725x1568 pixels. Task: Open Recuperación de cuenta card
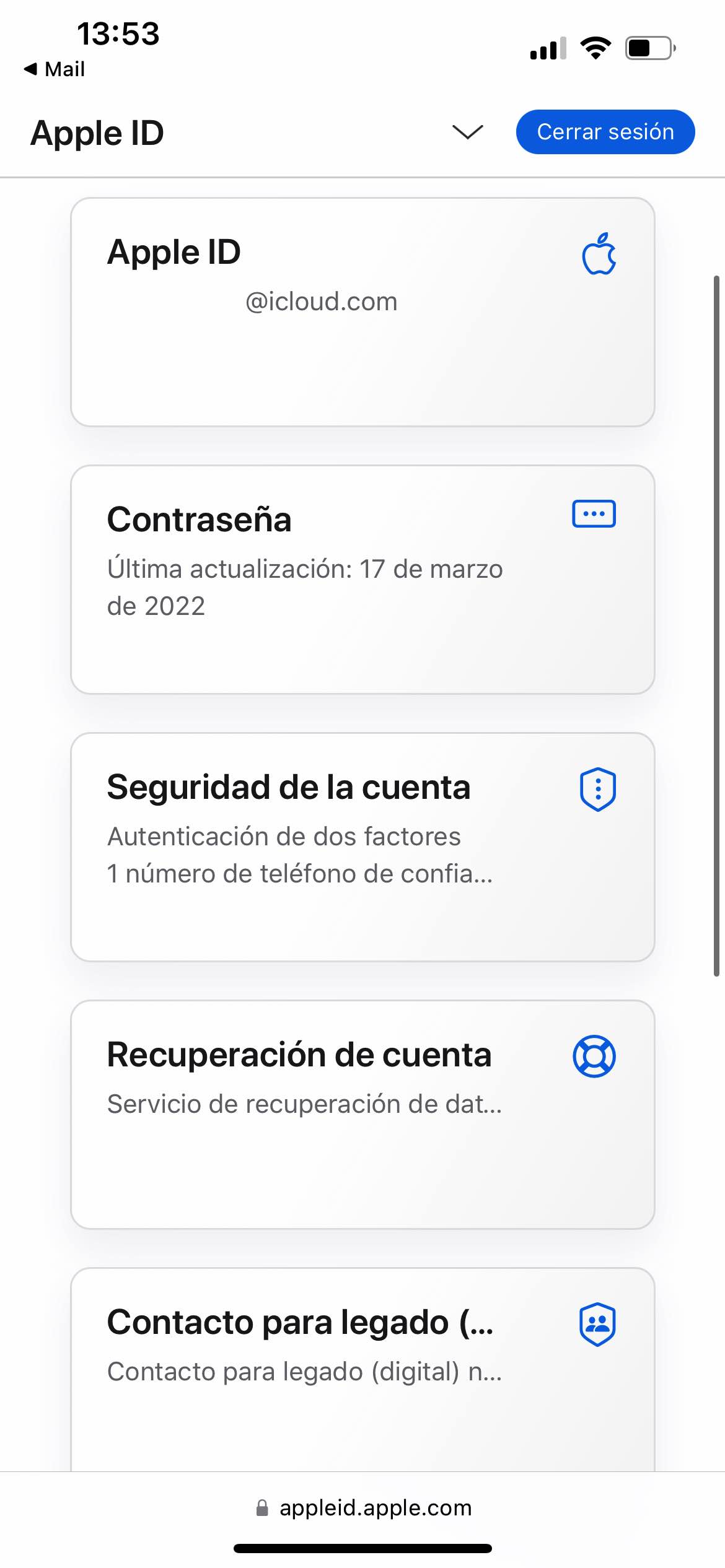tap(362, 1114)
